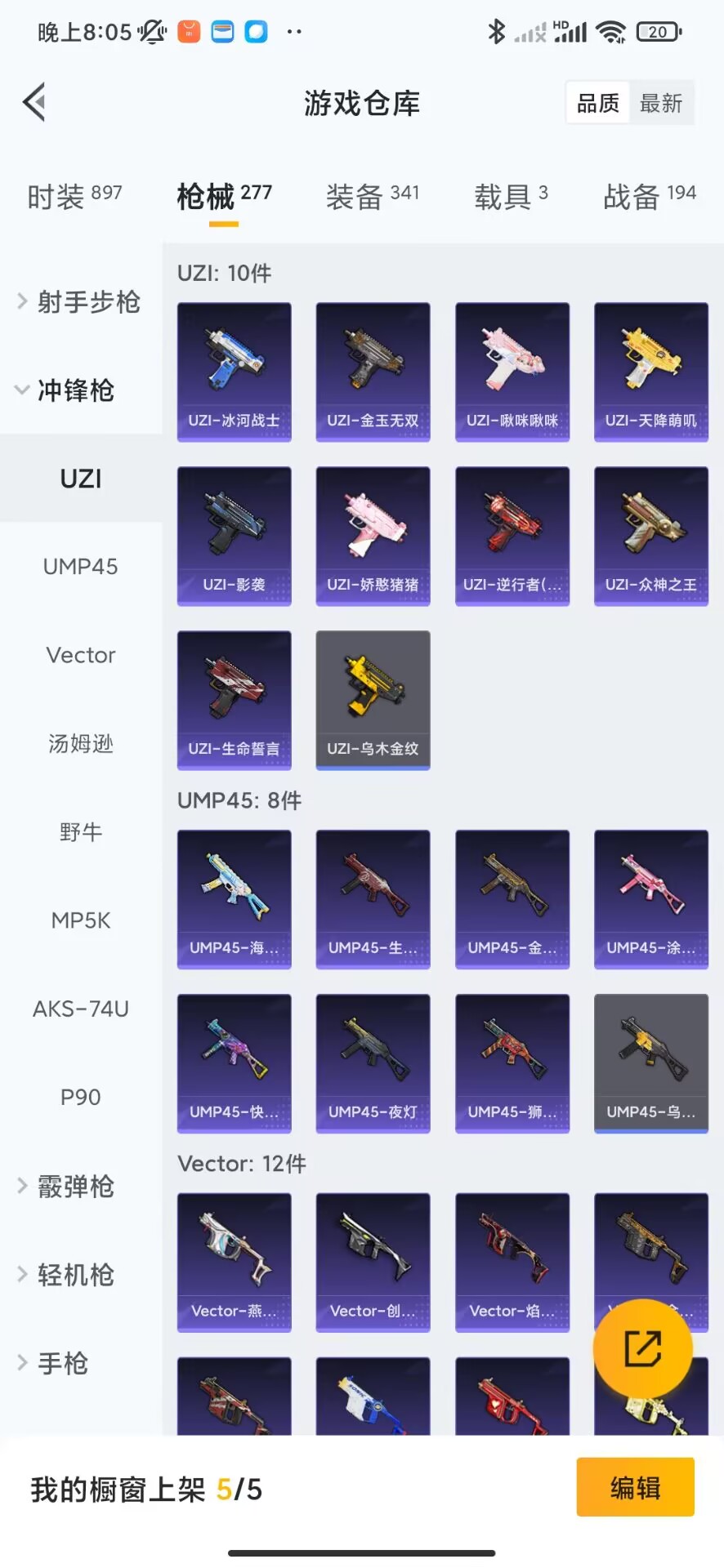Select the 战备 tab

click(649, 196)
